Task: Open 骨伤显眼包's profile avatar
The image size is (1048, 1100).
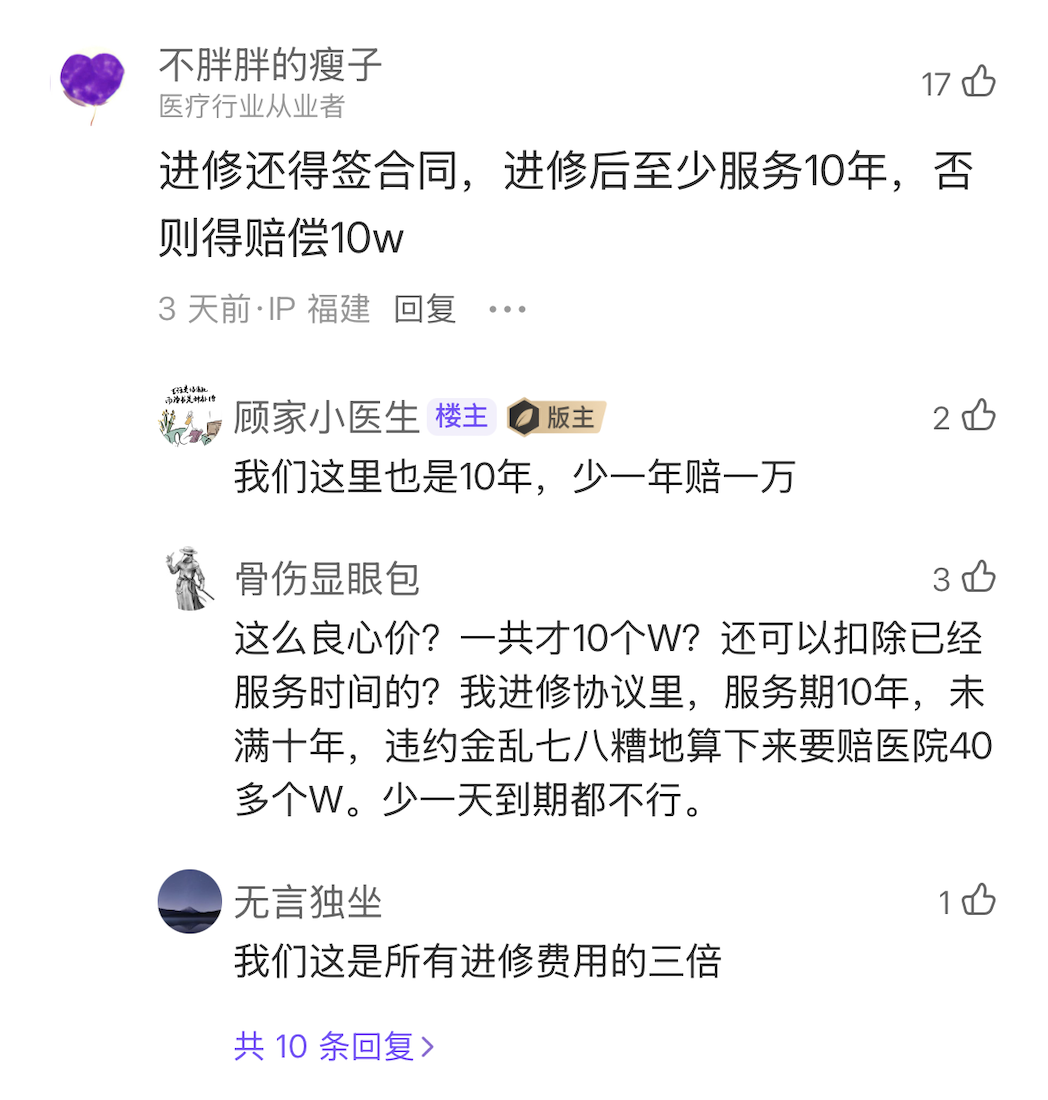Action: 190,578
